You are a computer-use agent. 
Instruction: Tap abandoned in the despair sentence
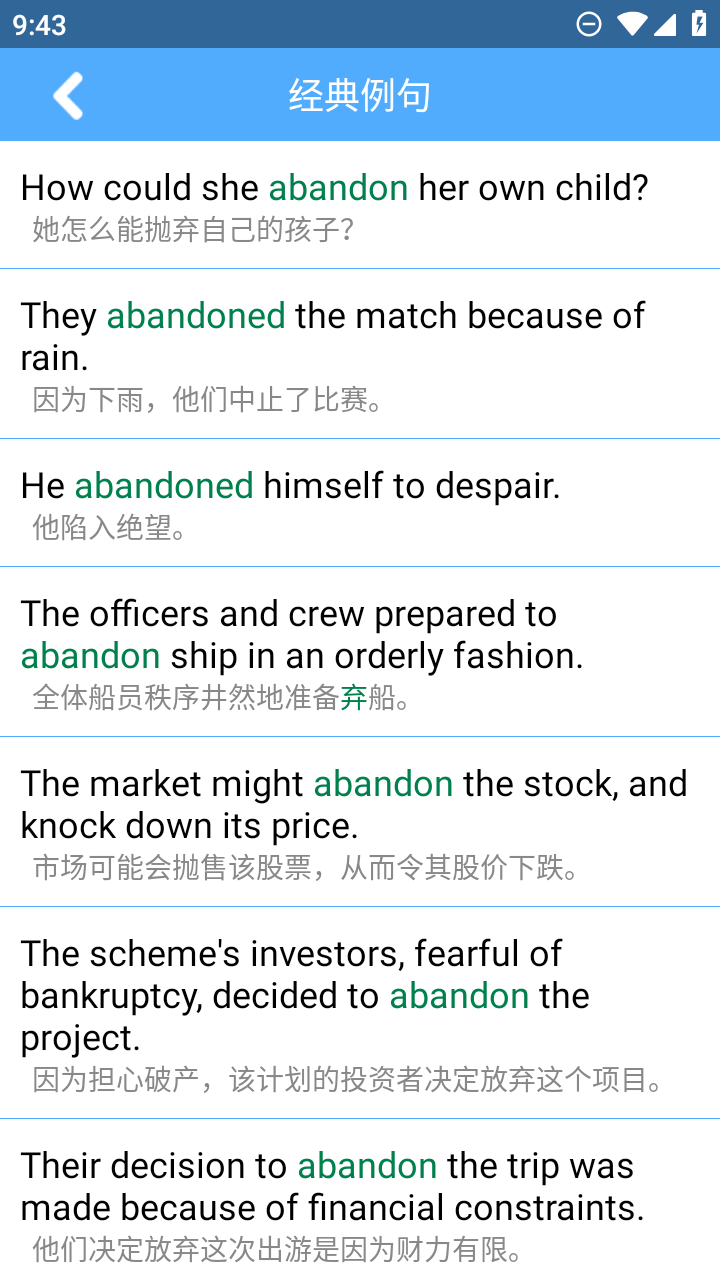coord(163,485)
